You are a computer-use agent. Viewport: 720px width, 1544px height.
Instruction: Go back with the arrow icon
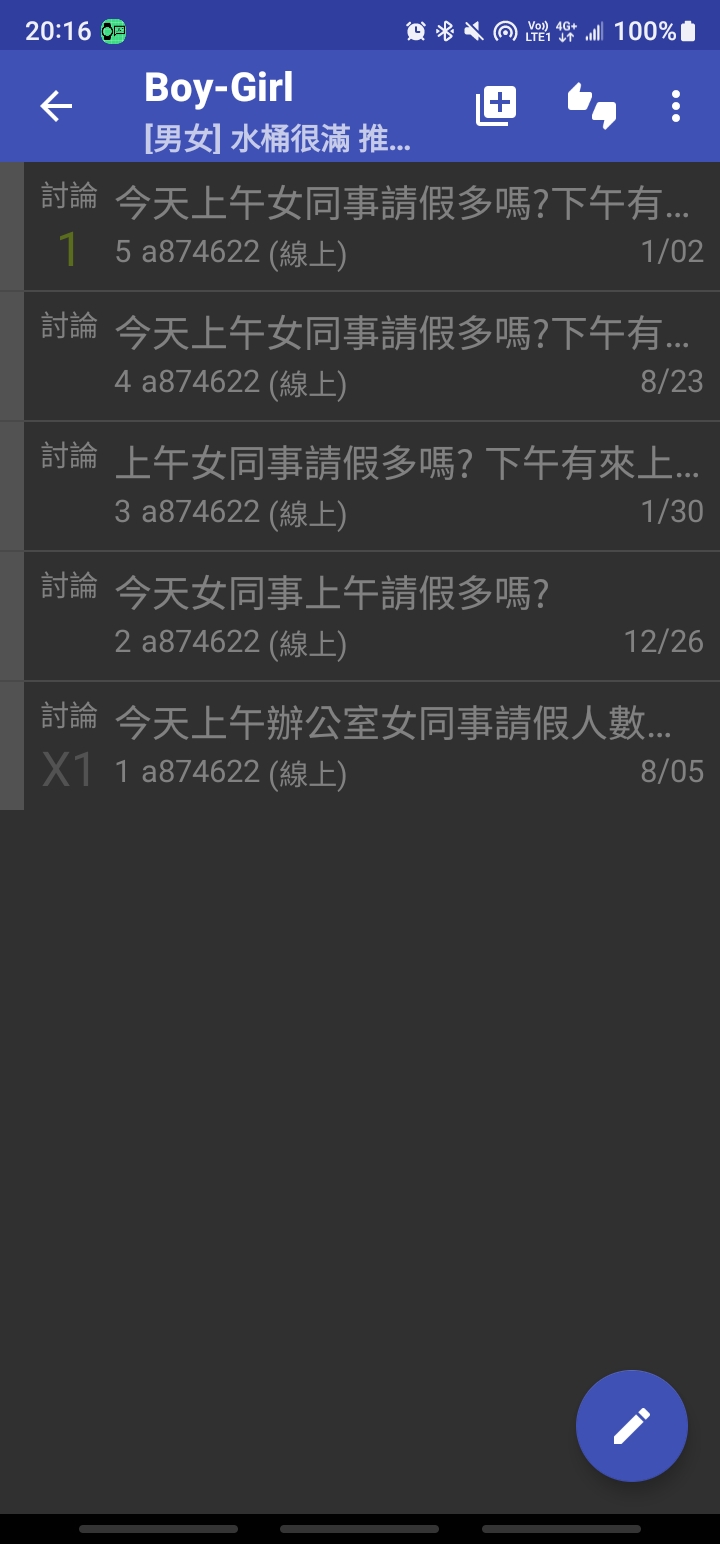click(x=56, y=106)
